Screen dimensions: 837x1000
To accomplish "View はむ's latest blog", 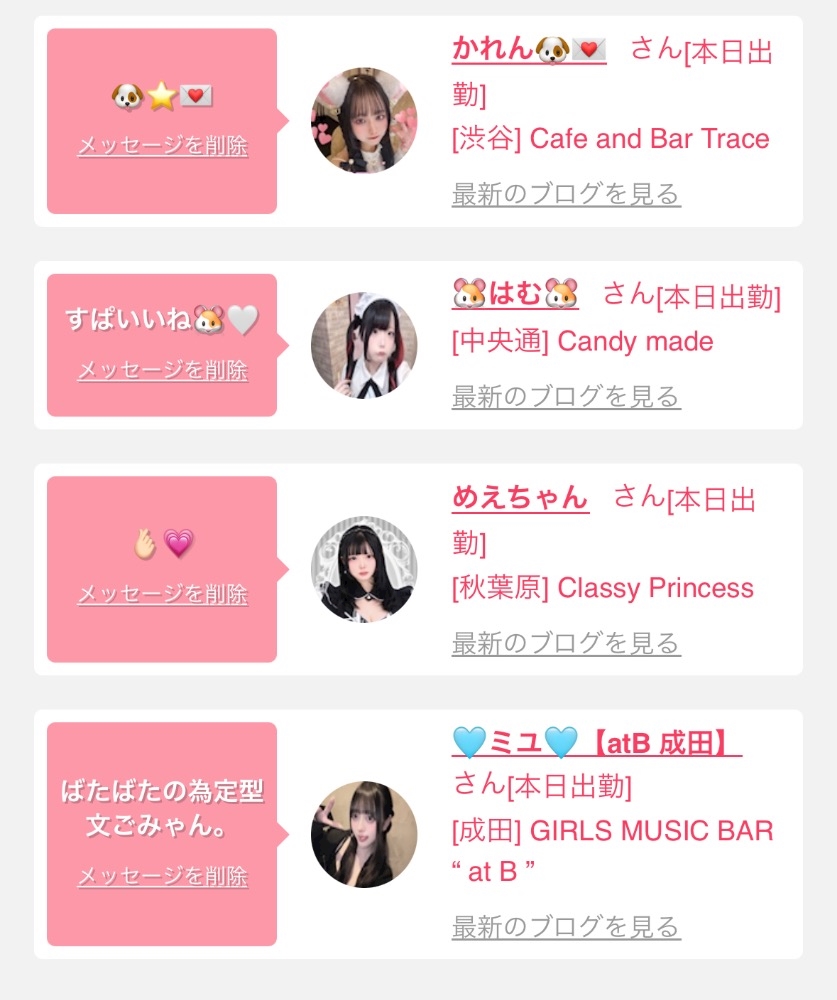I will [566, 396].
